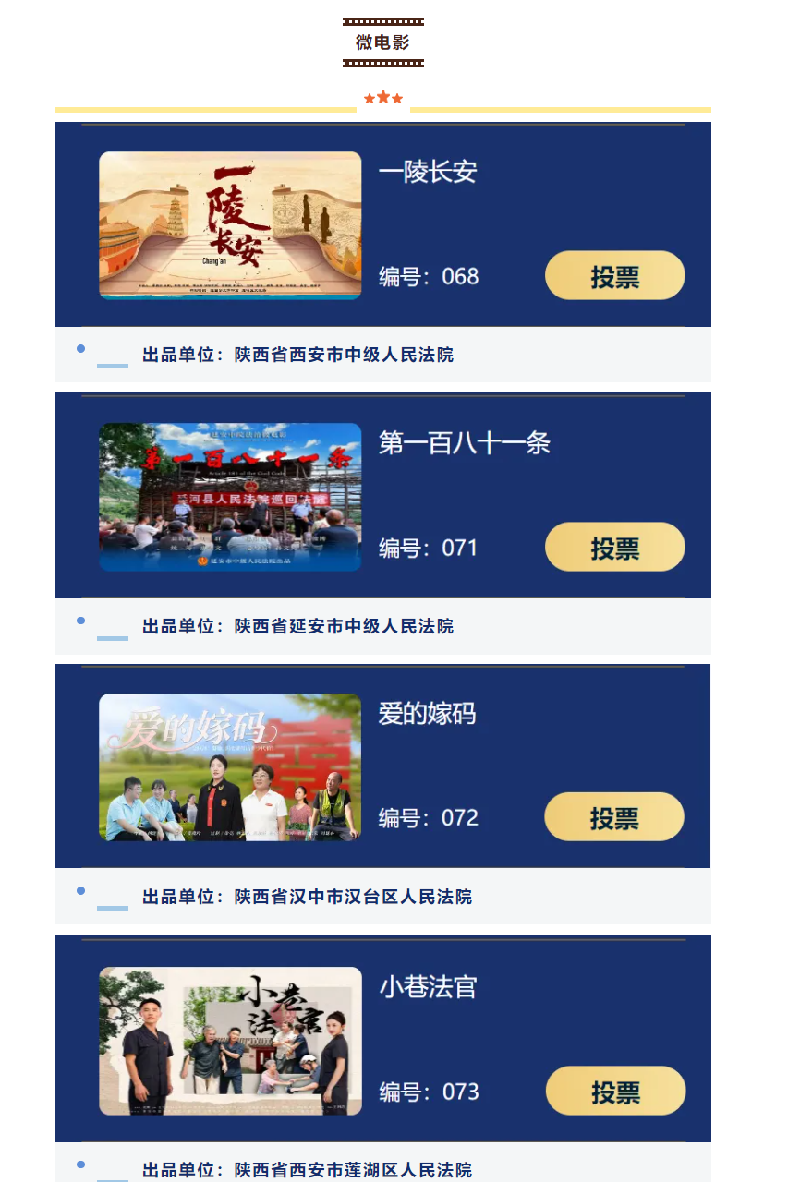Vote for 爱的嫁码 (编号 072)
This screenshot has width=800, height=1182.
614,817
